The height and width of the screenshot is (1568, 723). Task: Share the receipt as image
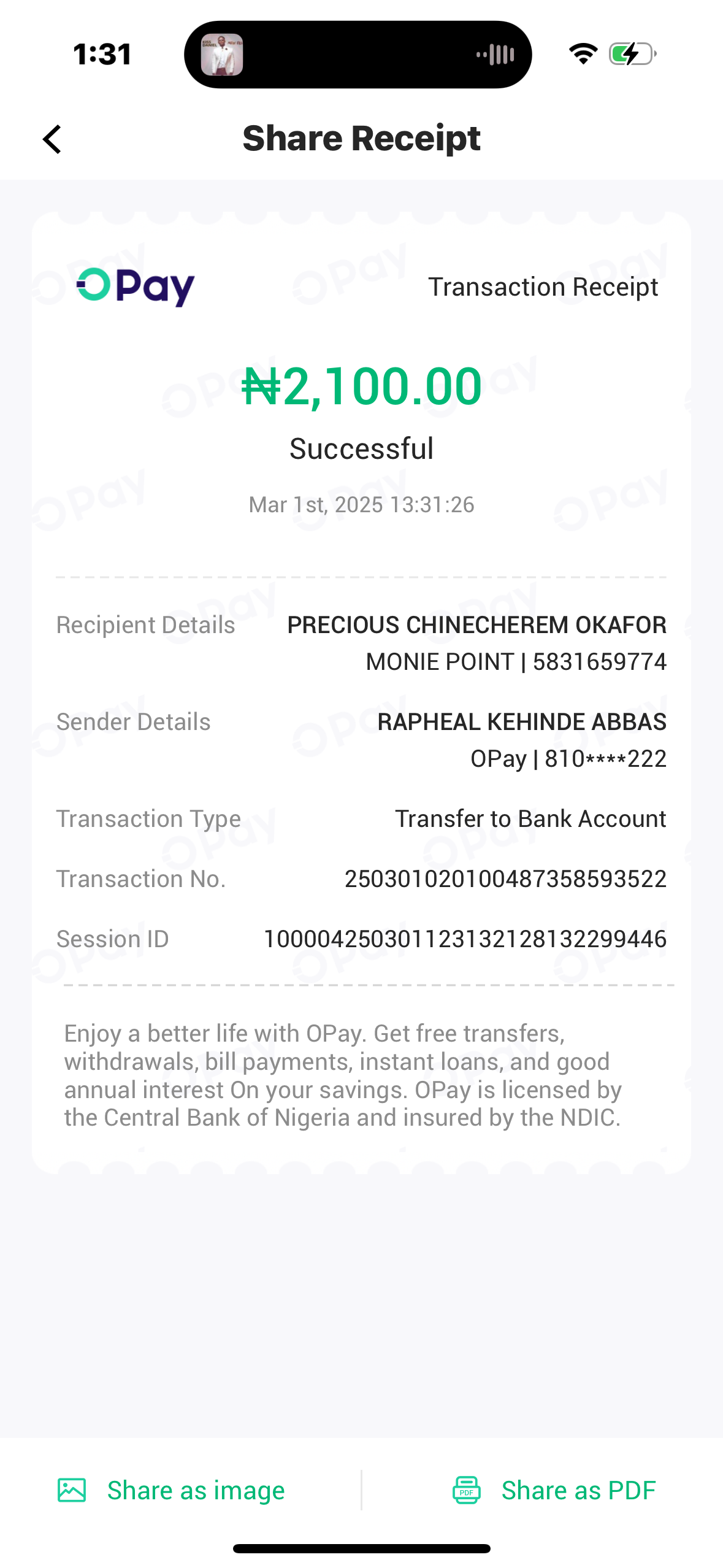click(x=172, y=1491)
